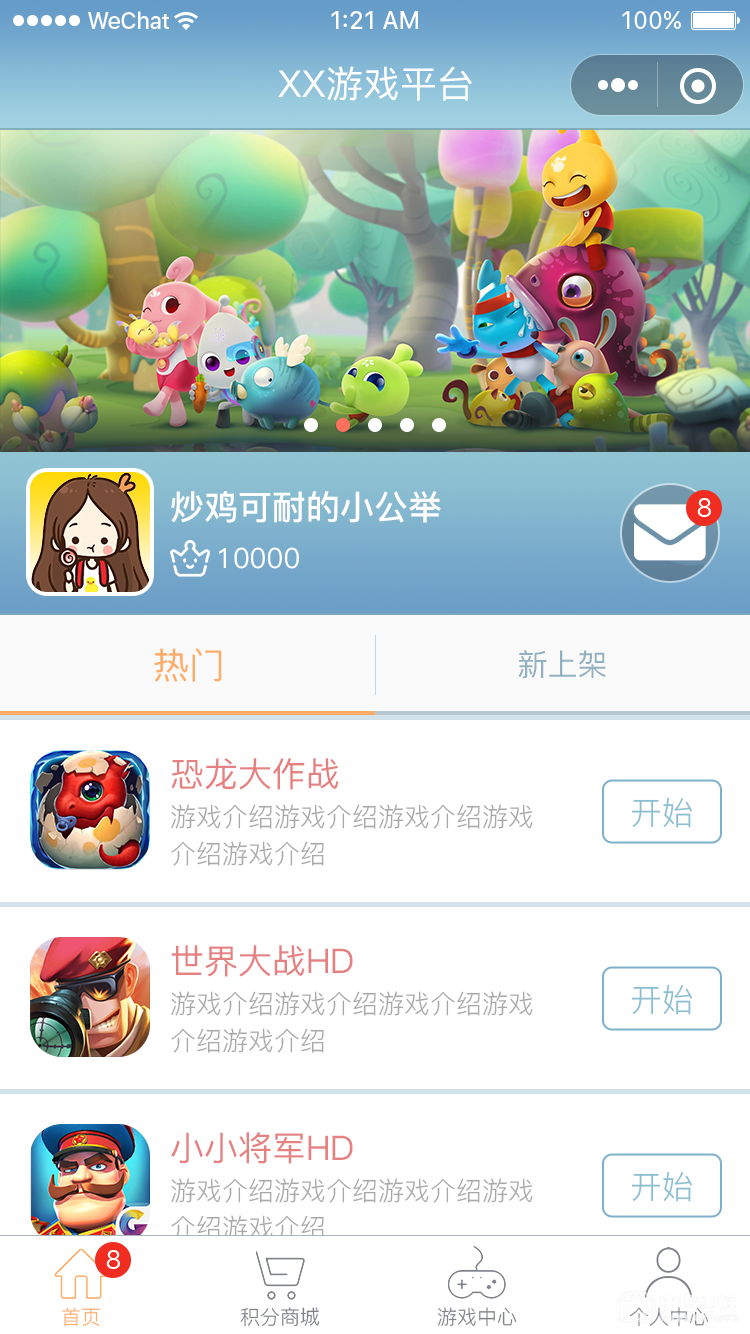
Task: Open the 恐龙大作战 game icon
Action: click(90, 810)
